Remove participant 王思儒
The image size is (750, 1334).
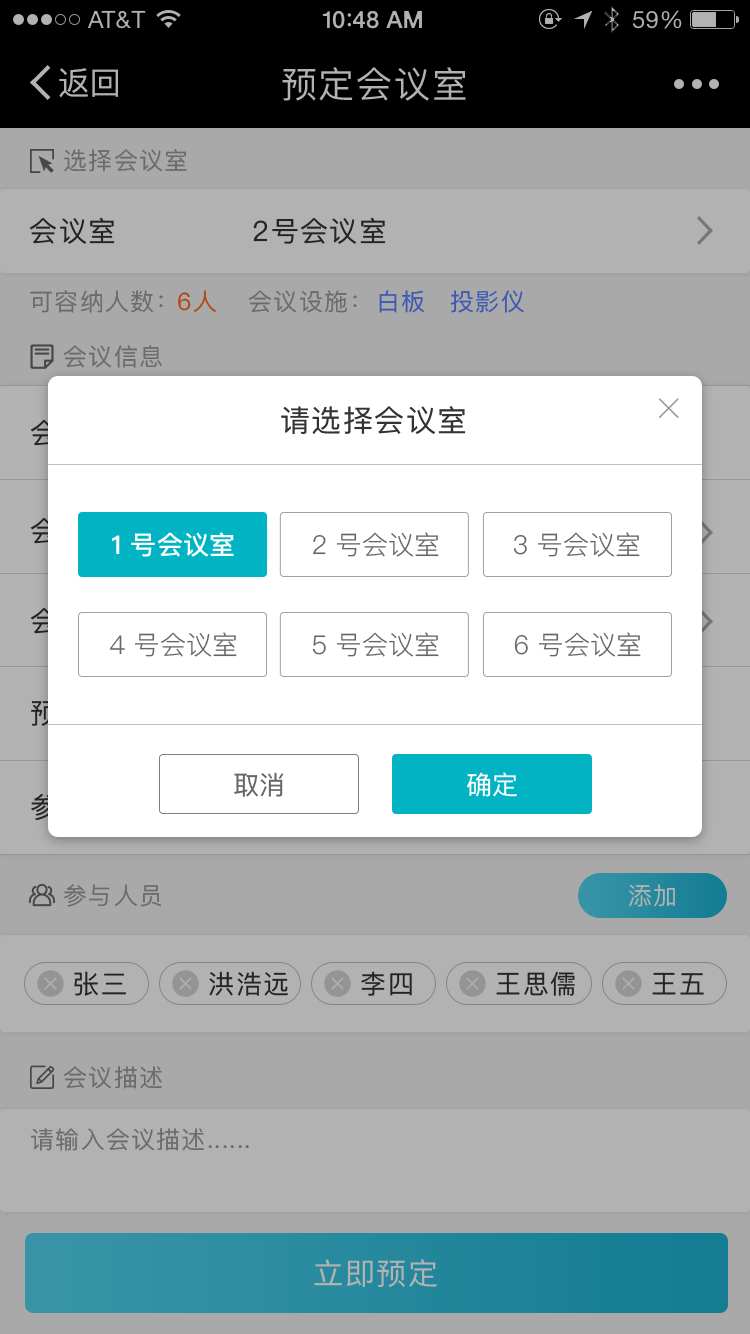pyautogui.click(x=473, y=984)
